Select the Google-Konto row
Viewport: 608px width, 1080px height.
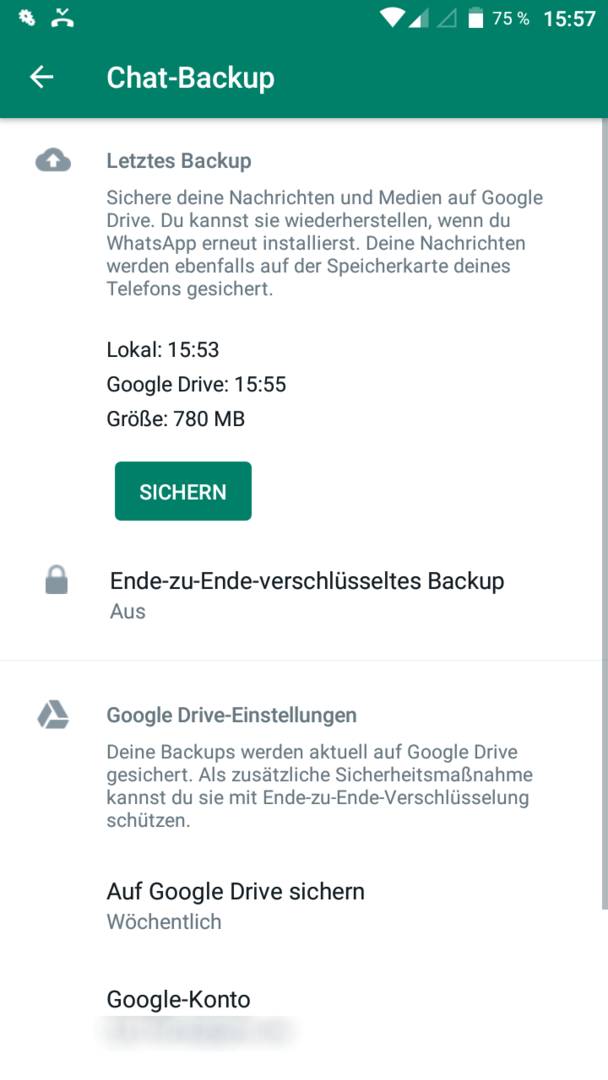[x=304, y=1014]
